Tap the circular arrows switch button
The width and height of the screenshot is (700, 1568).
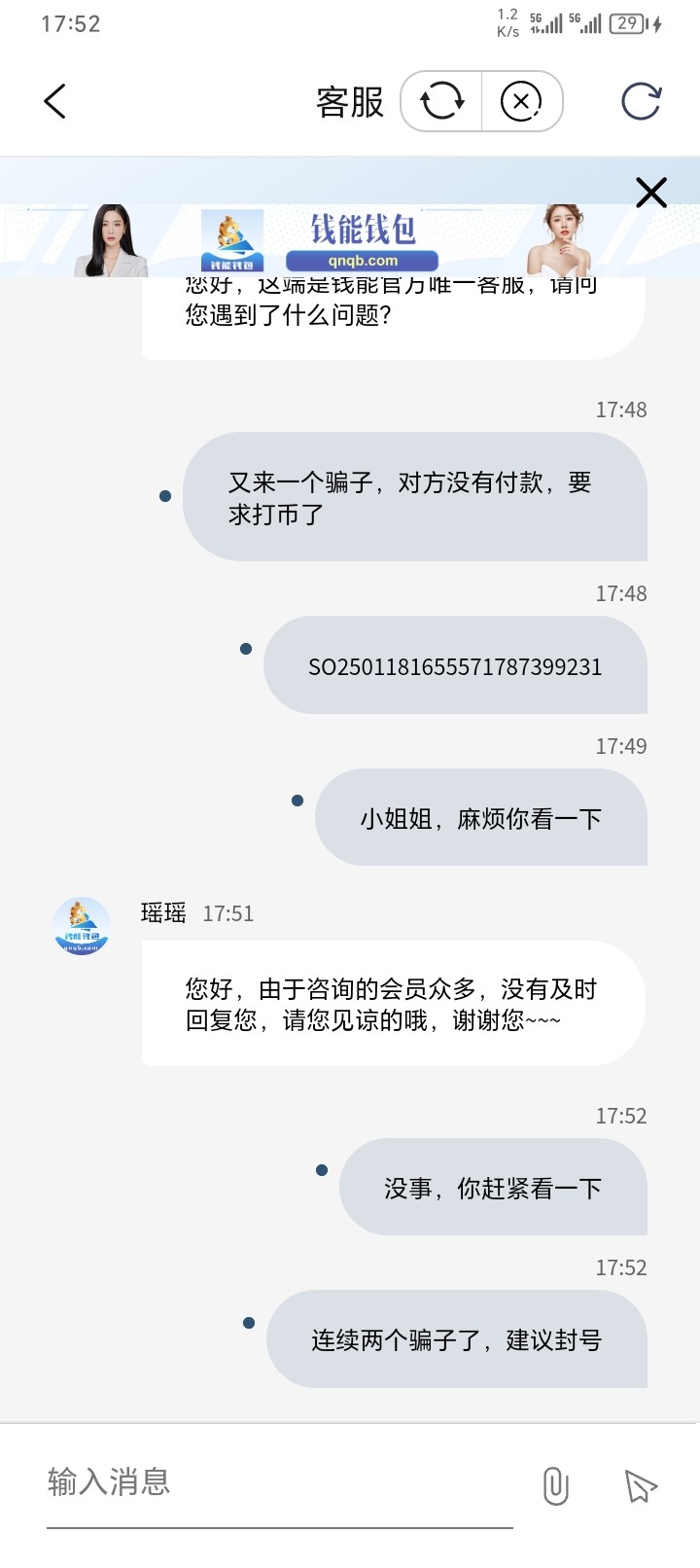(x=441, y=101)
